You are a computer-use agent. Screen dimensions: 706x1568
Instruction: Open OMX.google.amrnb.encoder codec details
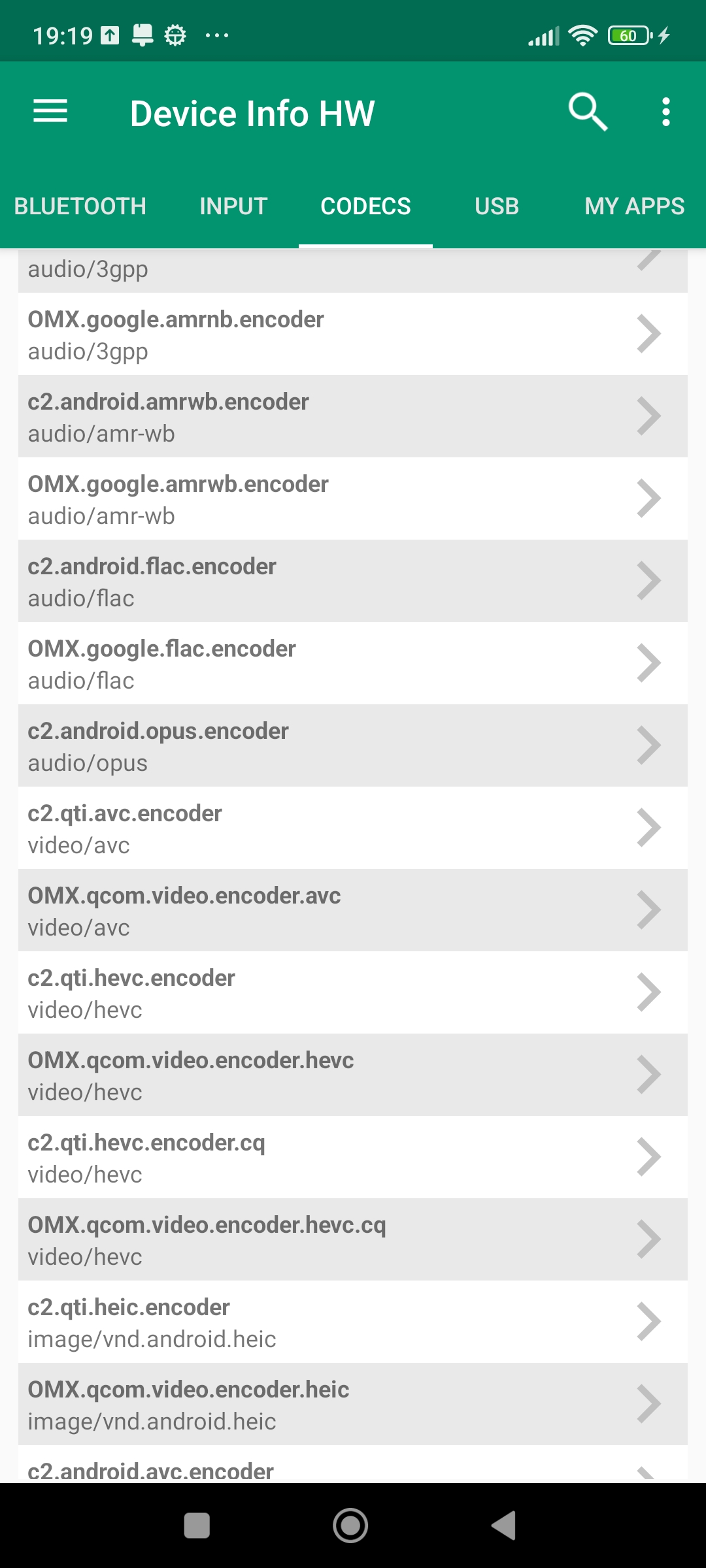click(353, 334)
